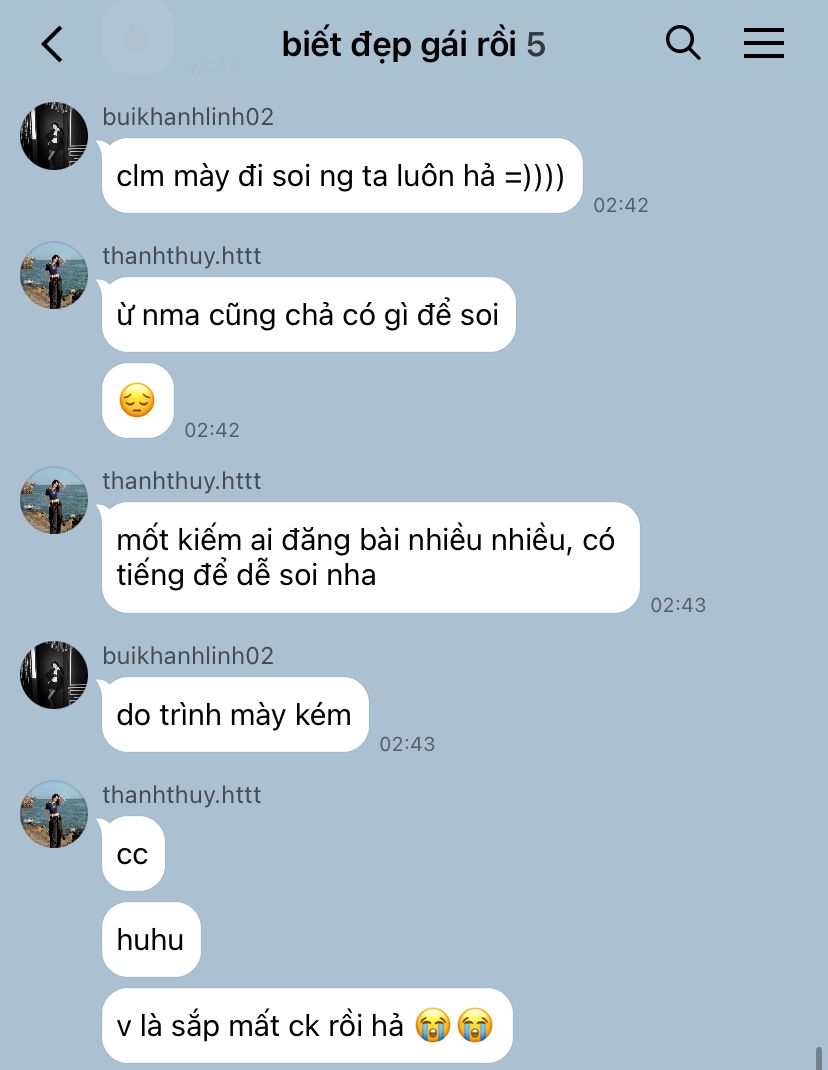The image size is (828, 1070).
Task: Tap thanhthuy.httt's avatar beside "mốt kiếm ai" message
Action: tap(54, 499)
